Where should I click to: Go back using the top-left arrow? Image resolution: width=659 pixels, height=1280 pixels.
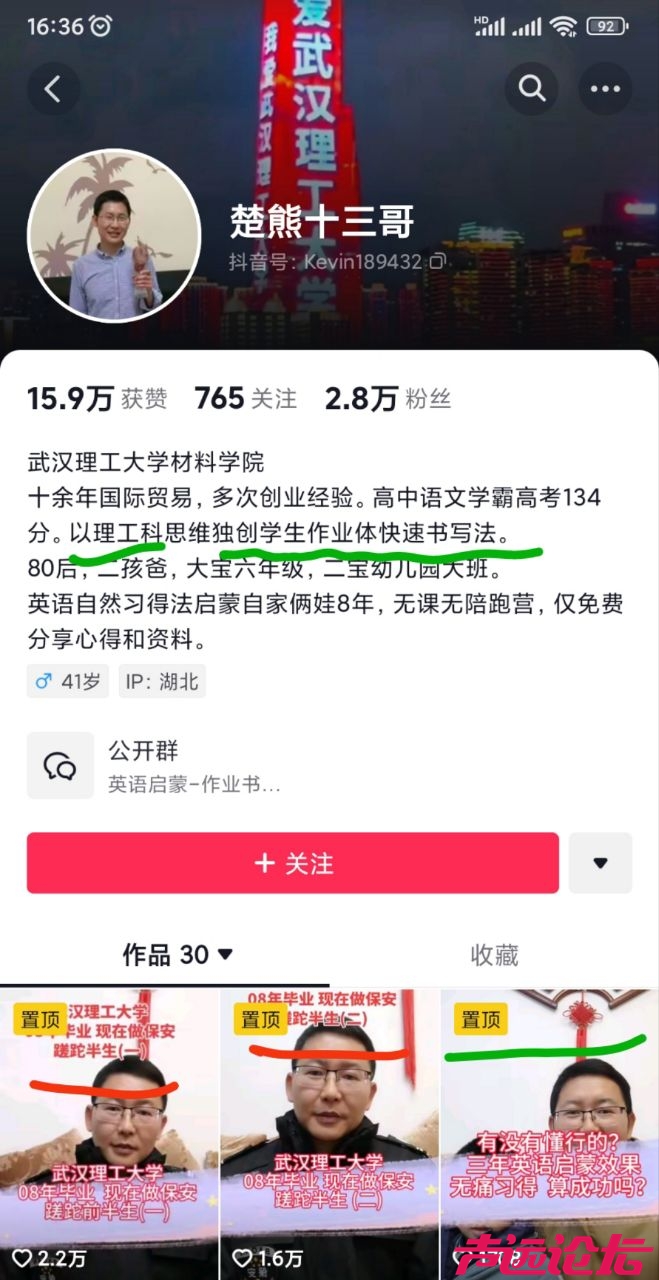point(53,89)
